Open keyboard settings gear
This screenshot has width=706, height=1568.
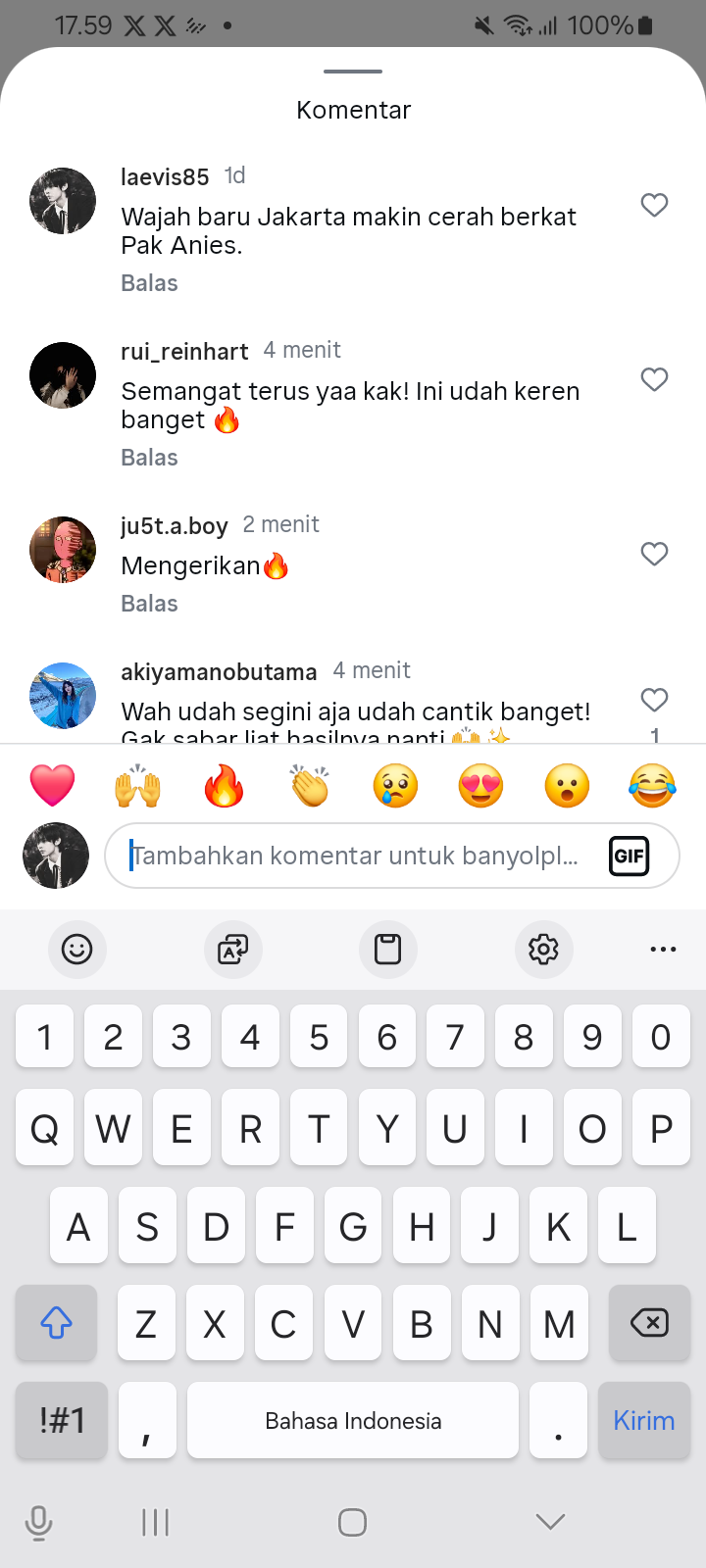coord(543,949)
